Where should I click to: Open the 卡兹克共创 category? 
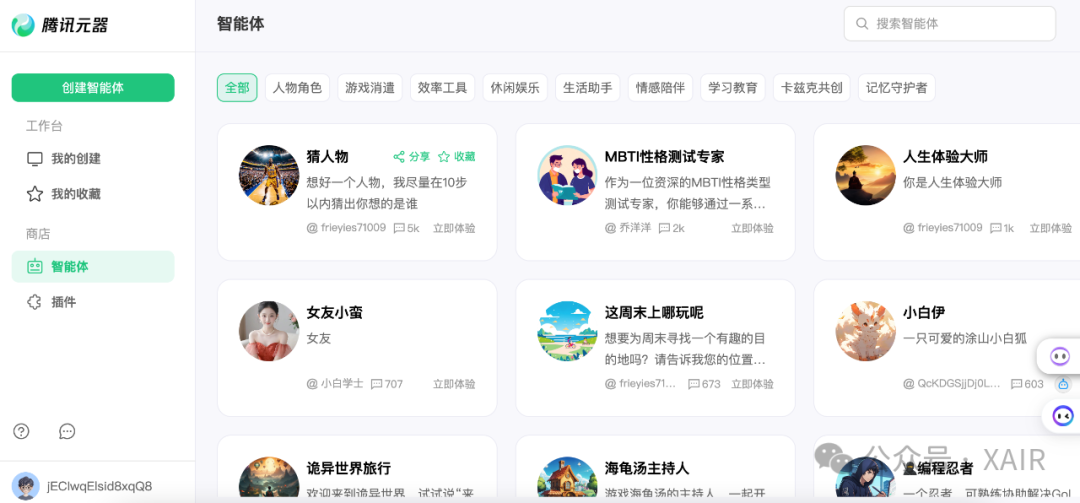click(x=811, y=88)
